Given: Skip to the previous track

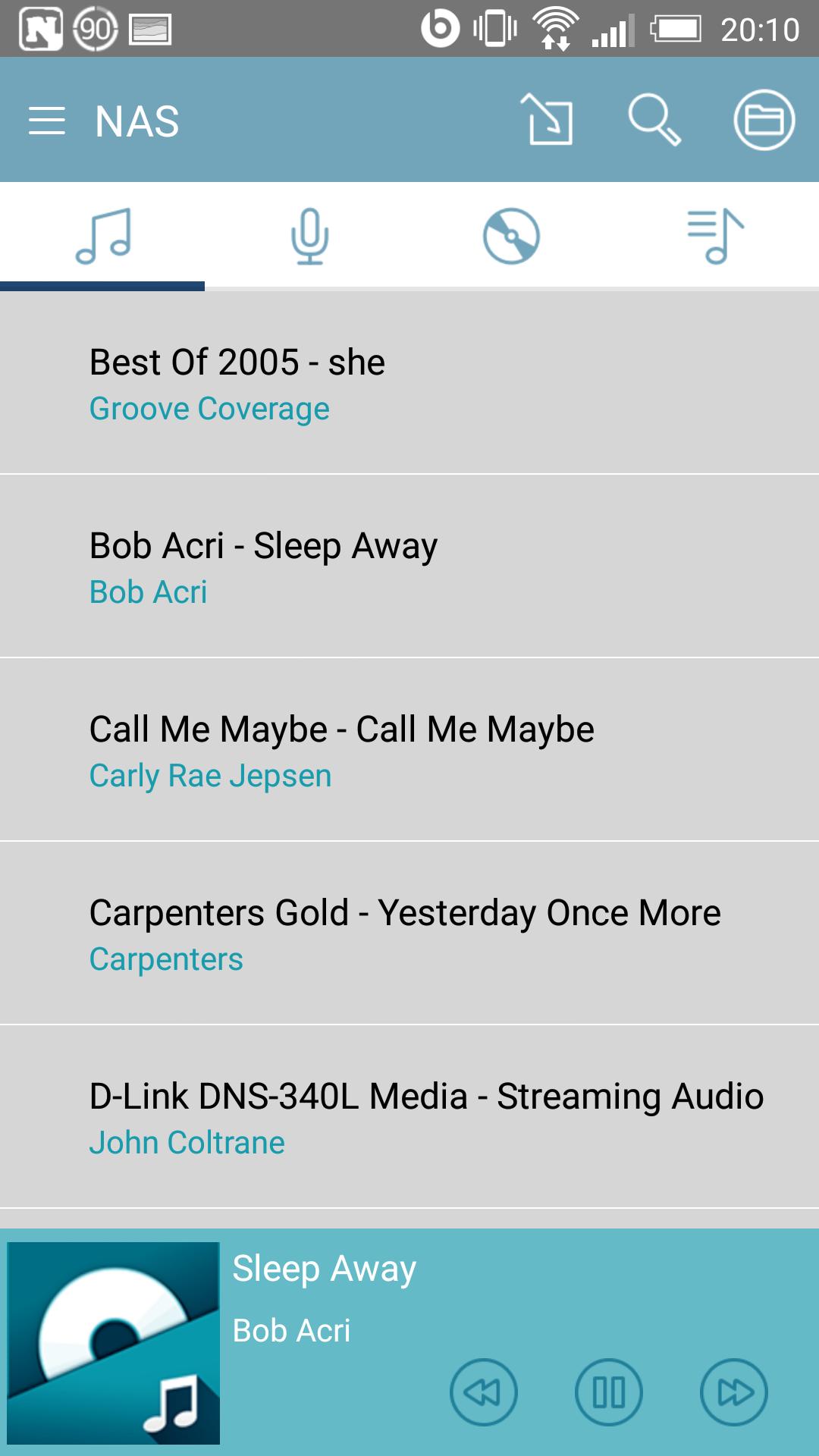Looking at the screenshot, I should tap(483, 1392).
